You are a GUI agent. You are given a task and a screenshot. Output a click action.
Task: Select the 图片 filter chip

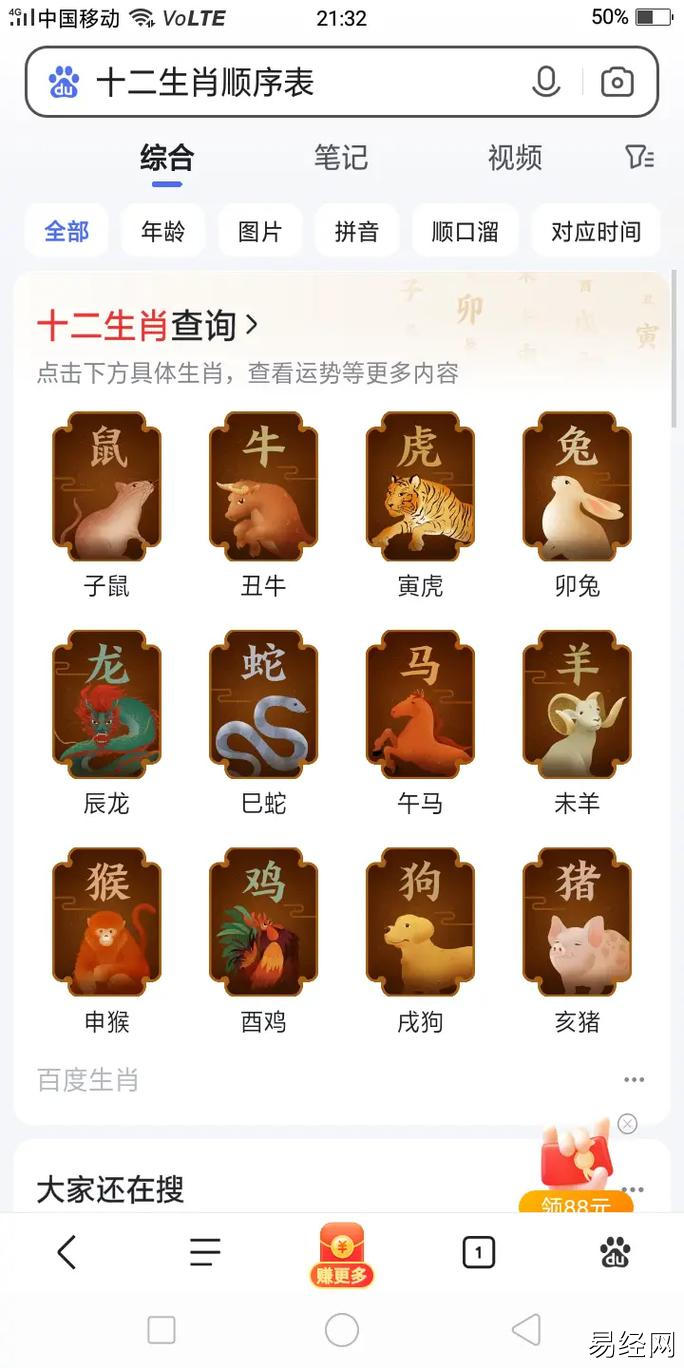(x=260, y=232)
